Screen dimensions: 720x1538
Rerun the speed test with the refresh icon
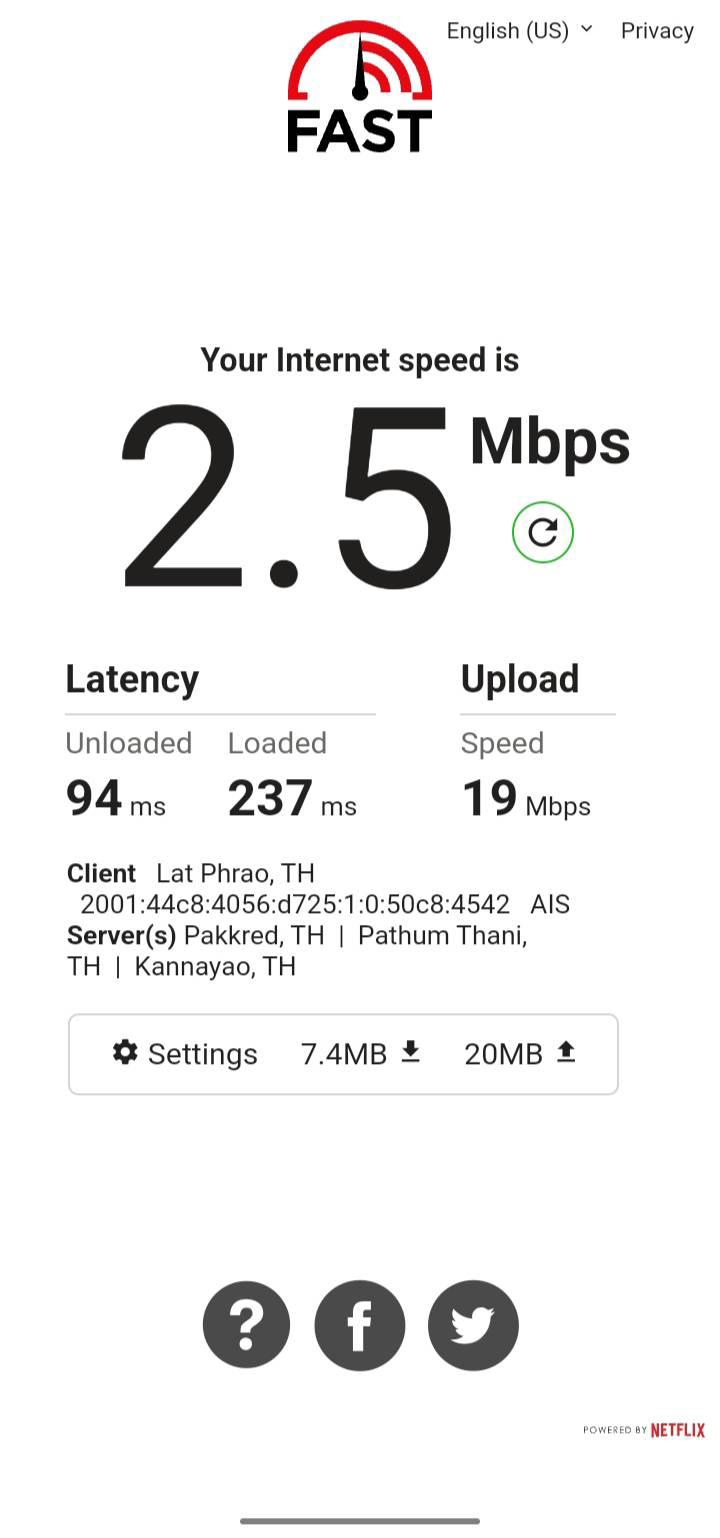[543, 532]
